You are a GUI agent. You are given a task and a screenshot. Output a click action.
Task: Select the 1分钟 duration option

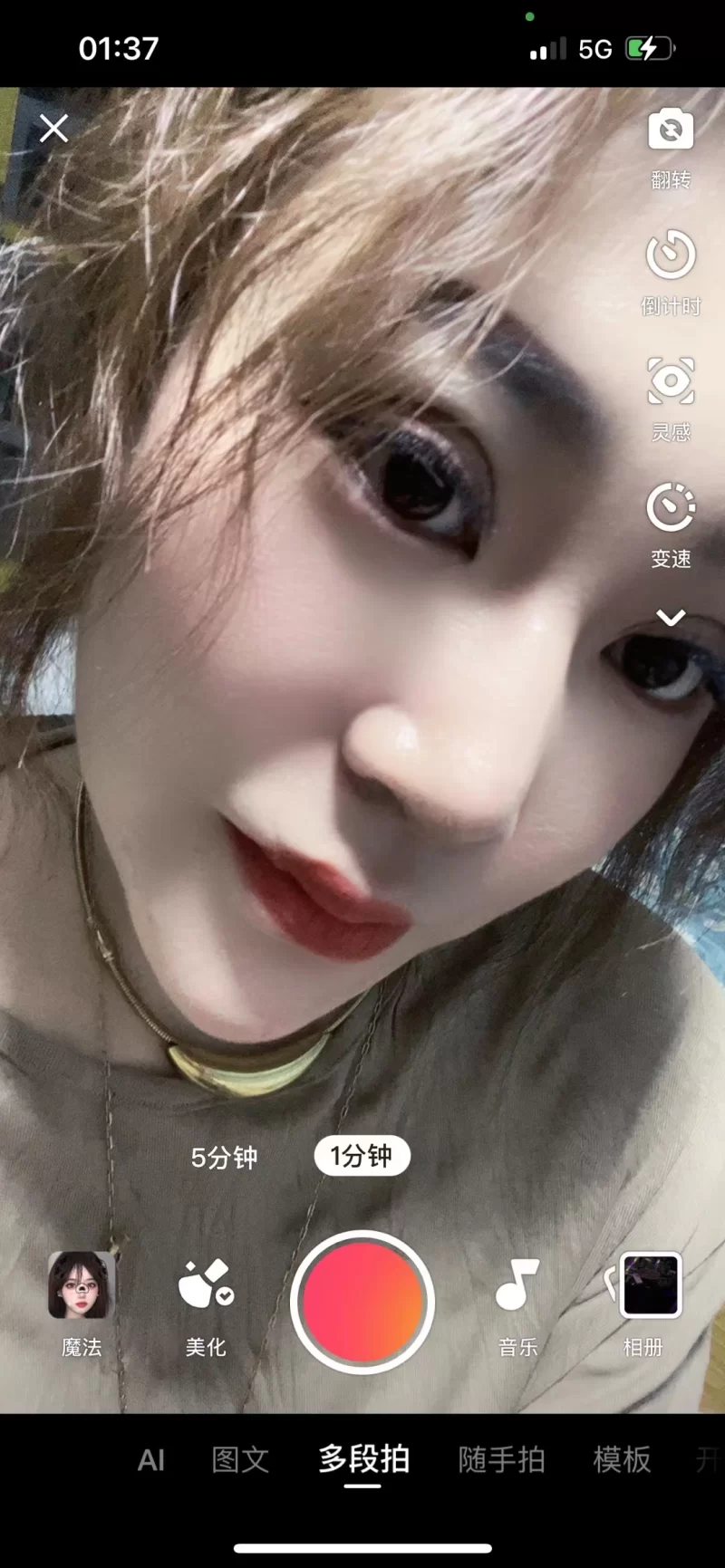pos(362,1156)
